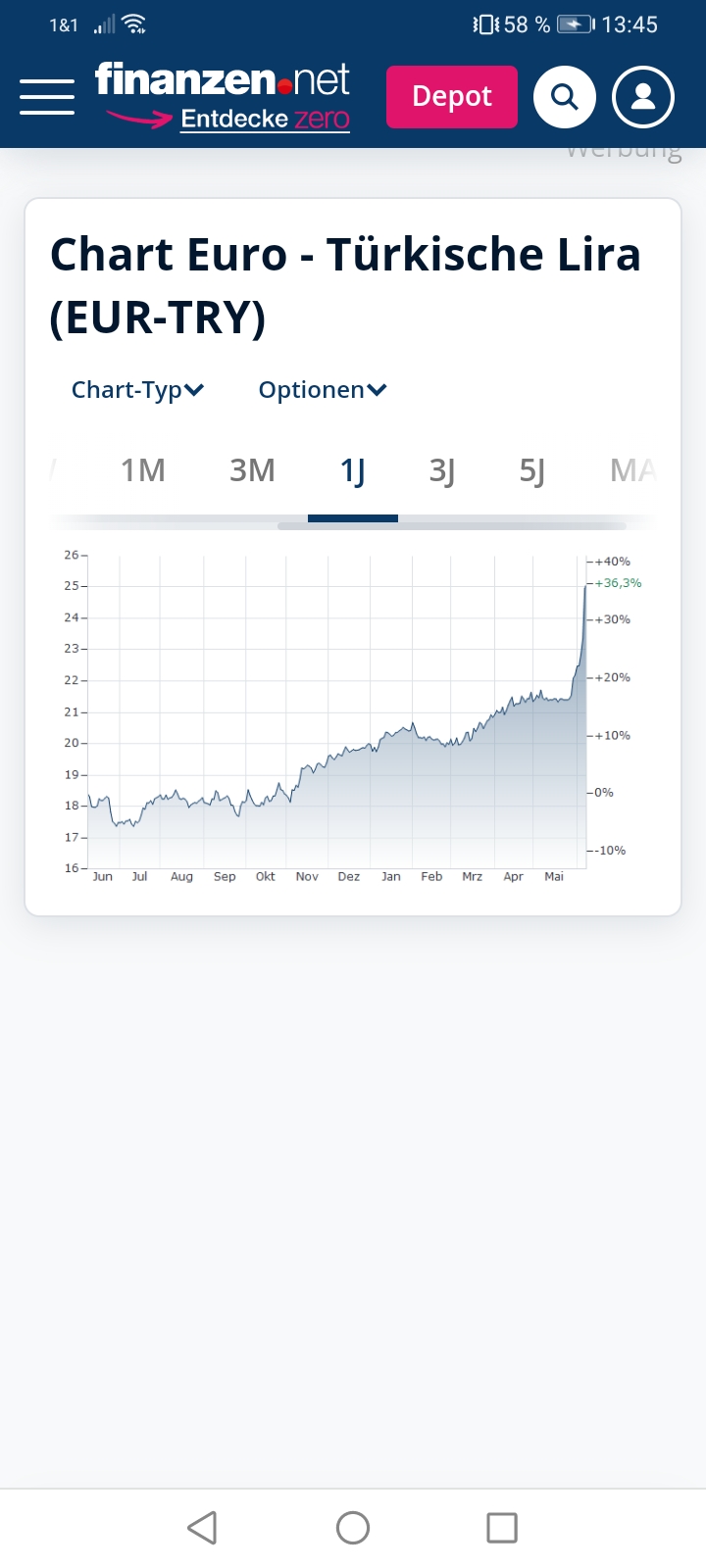Open the hamburger navigation menu
The width and height of the screenshot is (706, 1568).
point(47,97)
